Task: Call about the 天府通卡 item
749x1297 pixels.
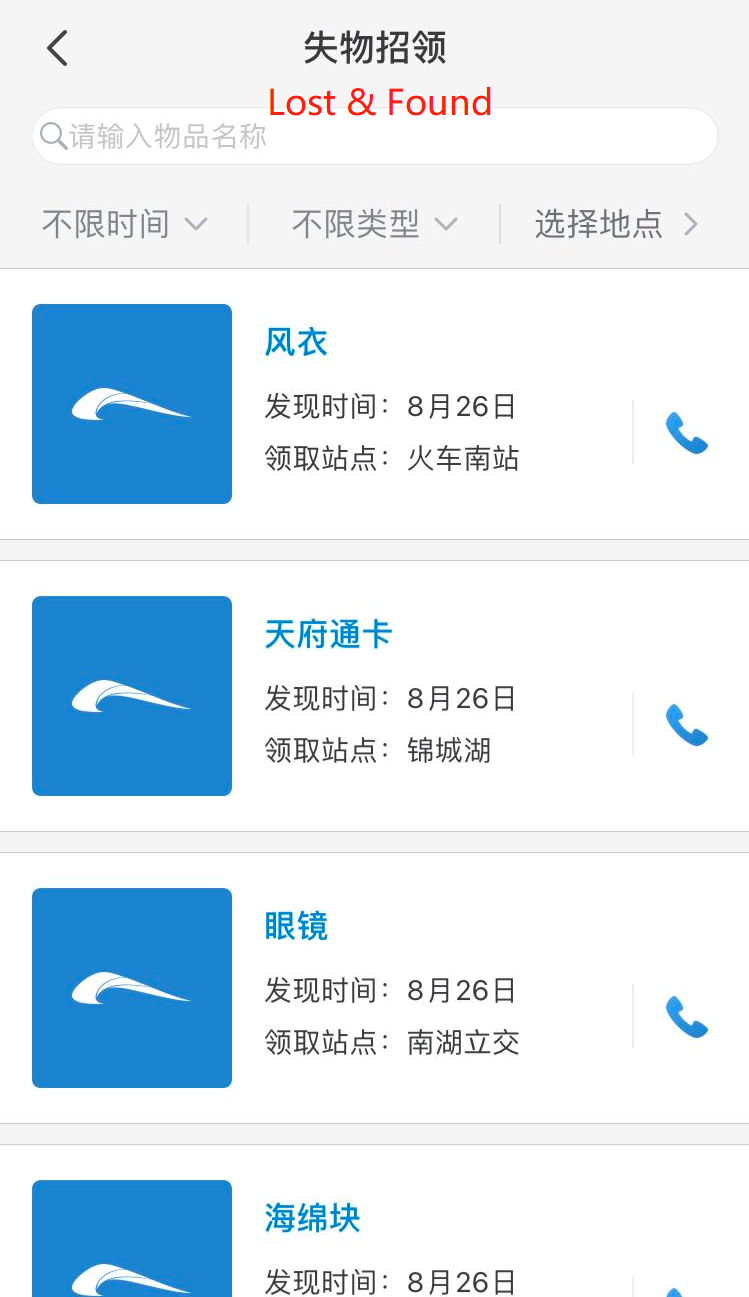Action: tap(687, 725)
